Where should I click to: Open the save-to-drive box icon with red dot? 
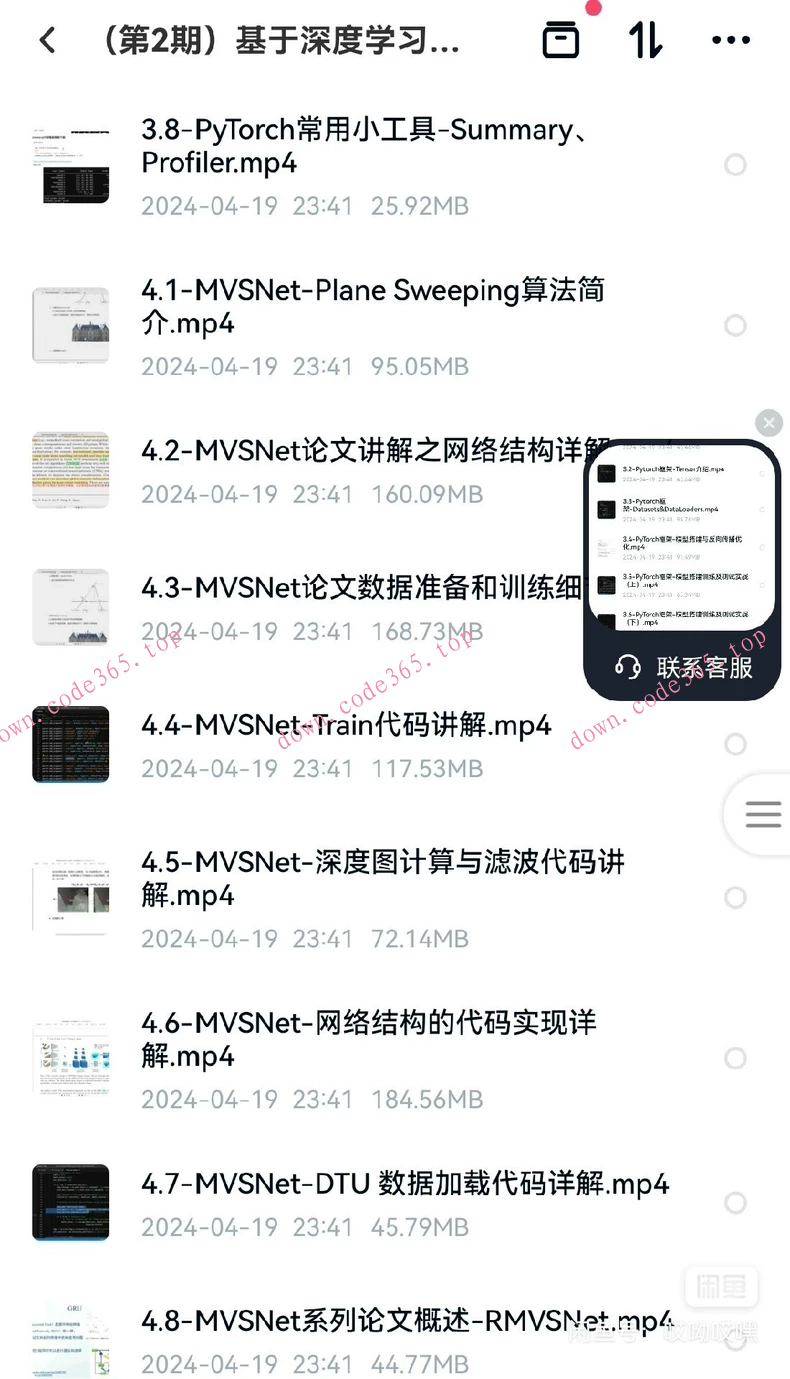point(561,41)
